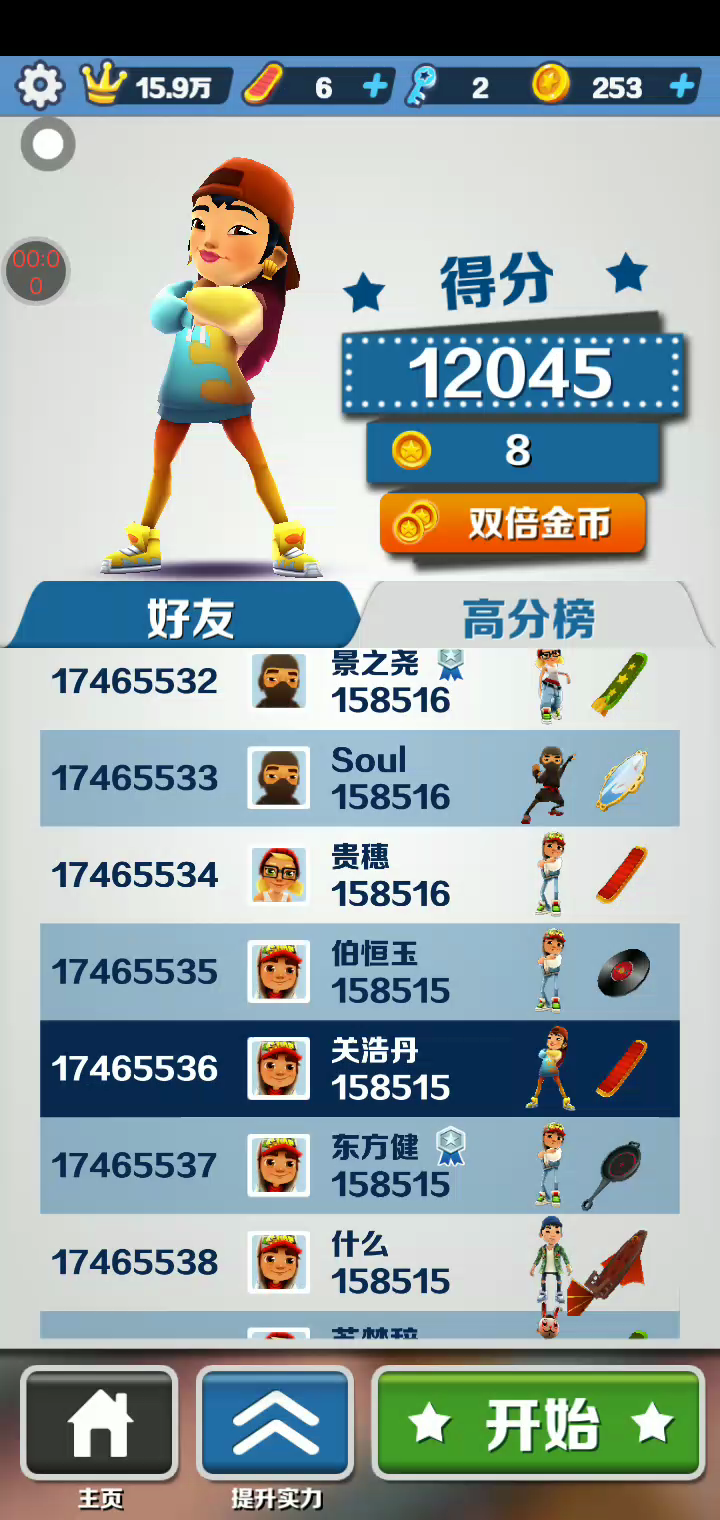Switch to the 高分榜 high score tab

pyautogui.click(x=528, y=617)
